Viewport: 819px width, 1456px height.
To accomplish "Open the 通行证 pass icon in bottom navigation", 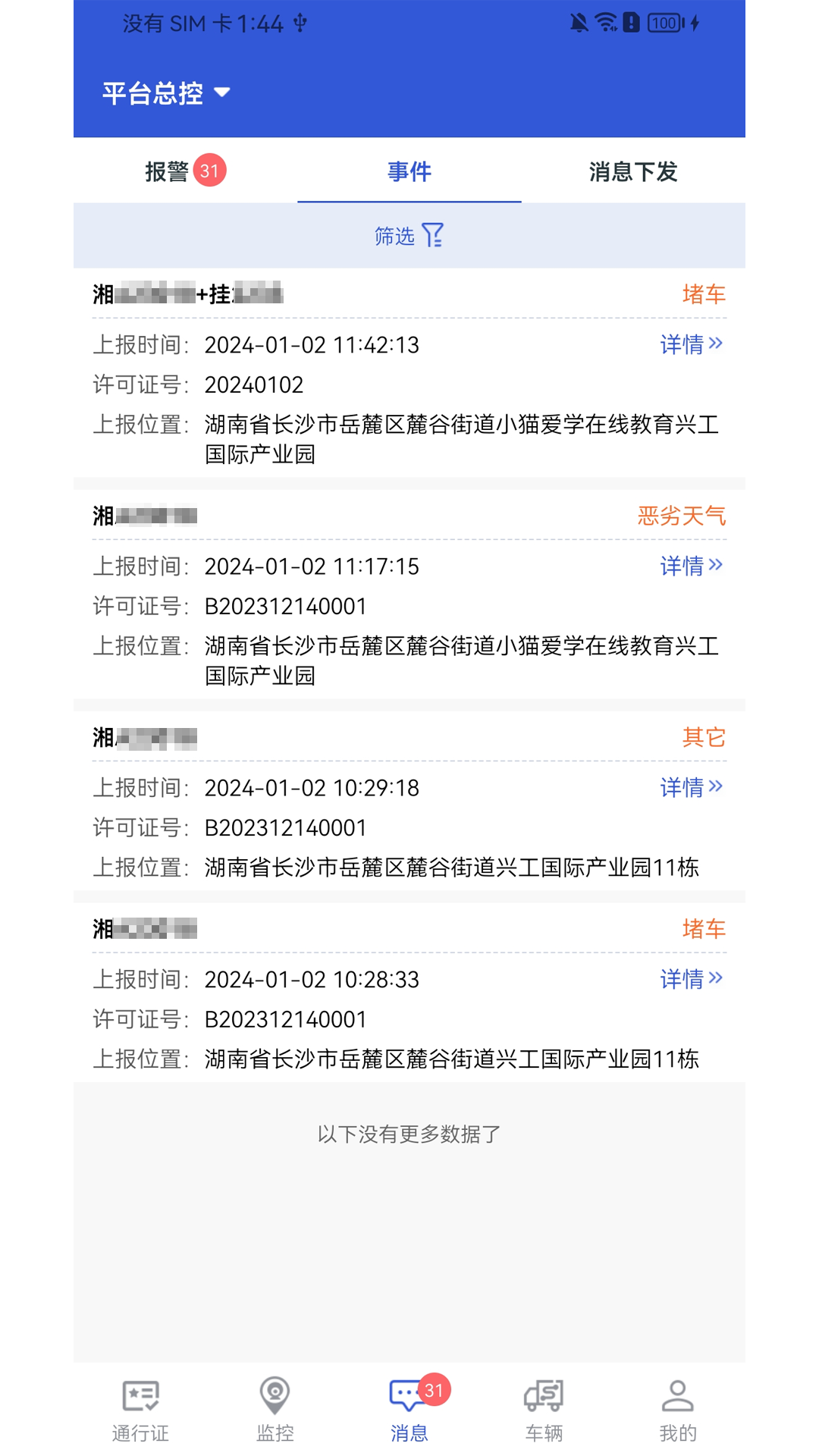I will point(139,1407).
